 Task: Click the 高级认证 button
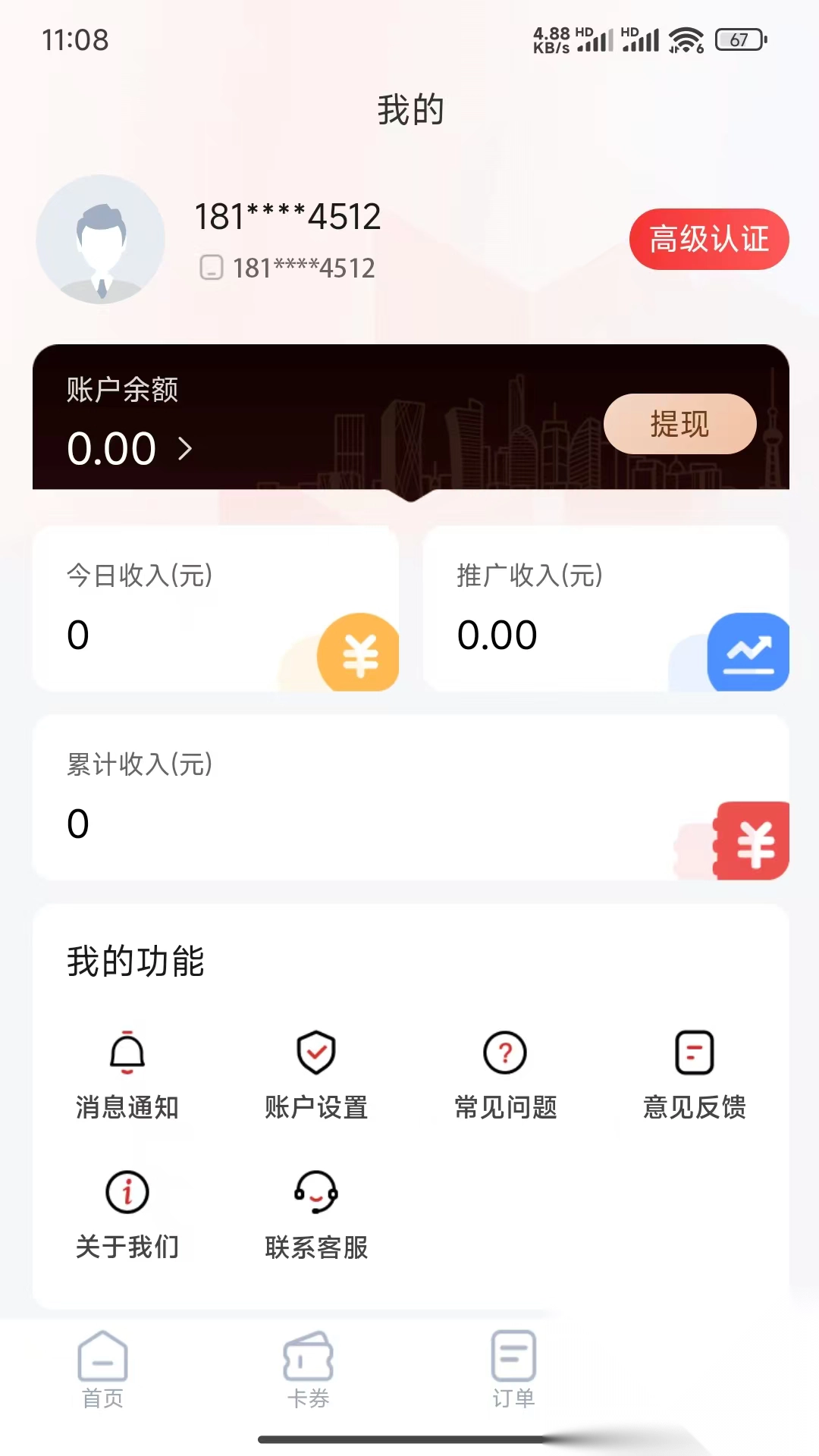709,239
